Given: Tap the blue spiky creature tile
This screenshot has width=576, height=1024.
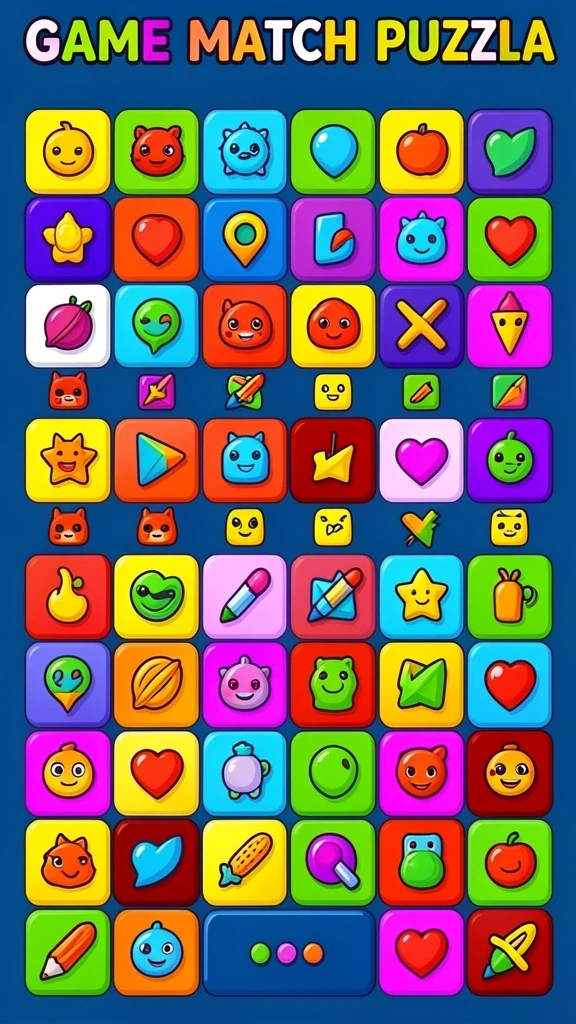Looking at the screenshot, I should (245, 152).
